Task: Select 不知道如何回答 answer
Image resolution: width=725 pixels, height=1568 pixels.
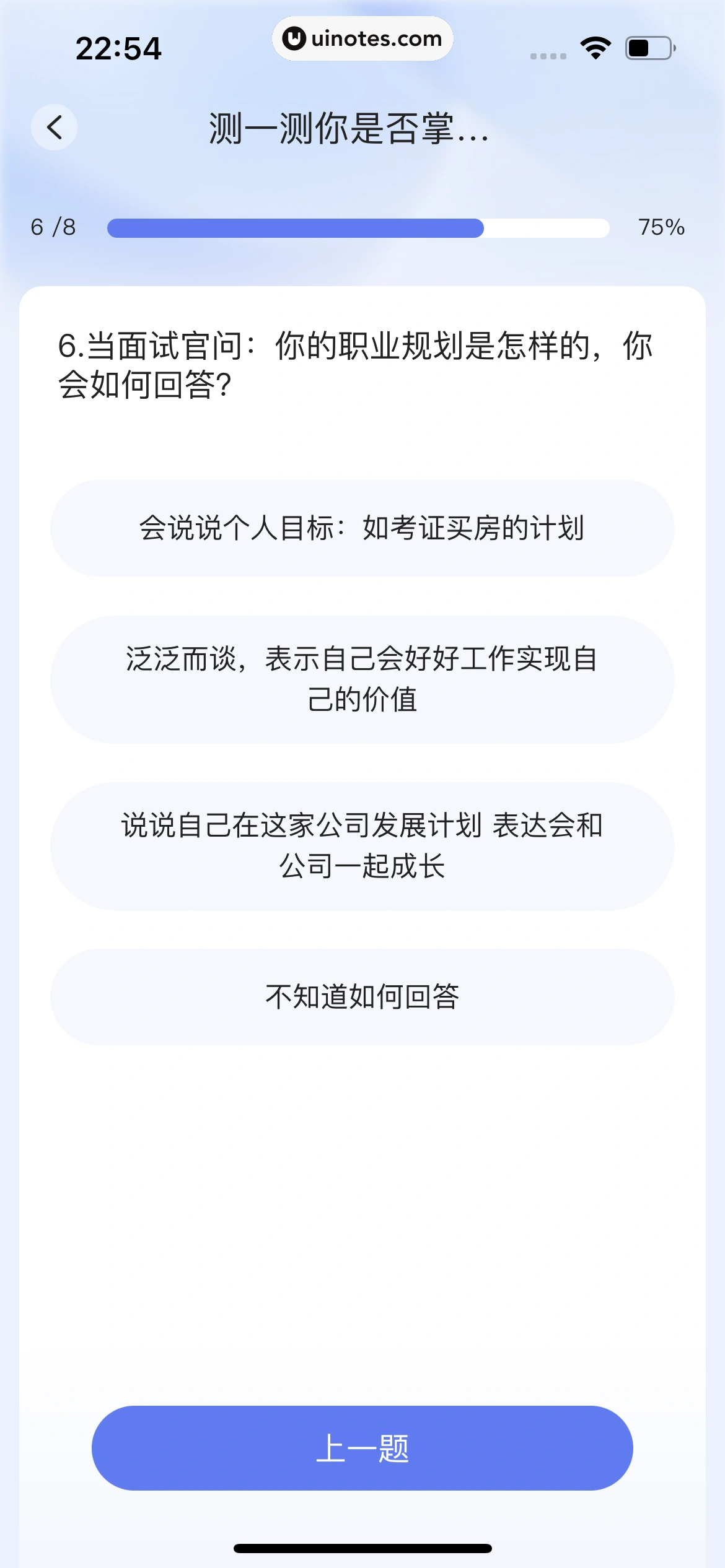Action: pyautogui.click(x=362, y=997)
